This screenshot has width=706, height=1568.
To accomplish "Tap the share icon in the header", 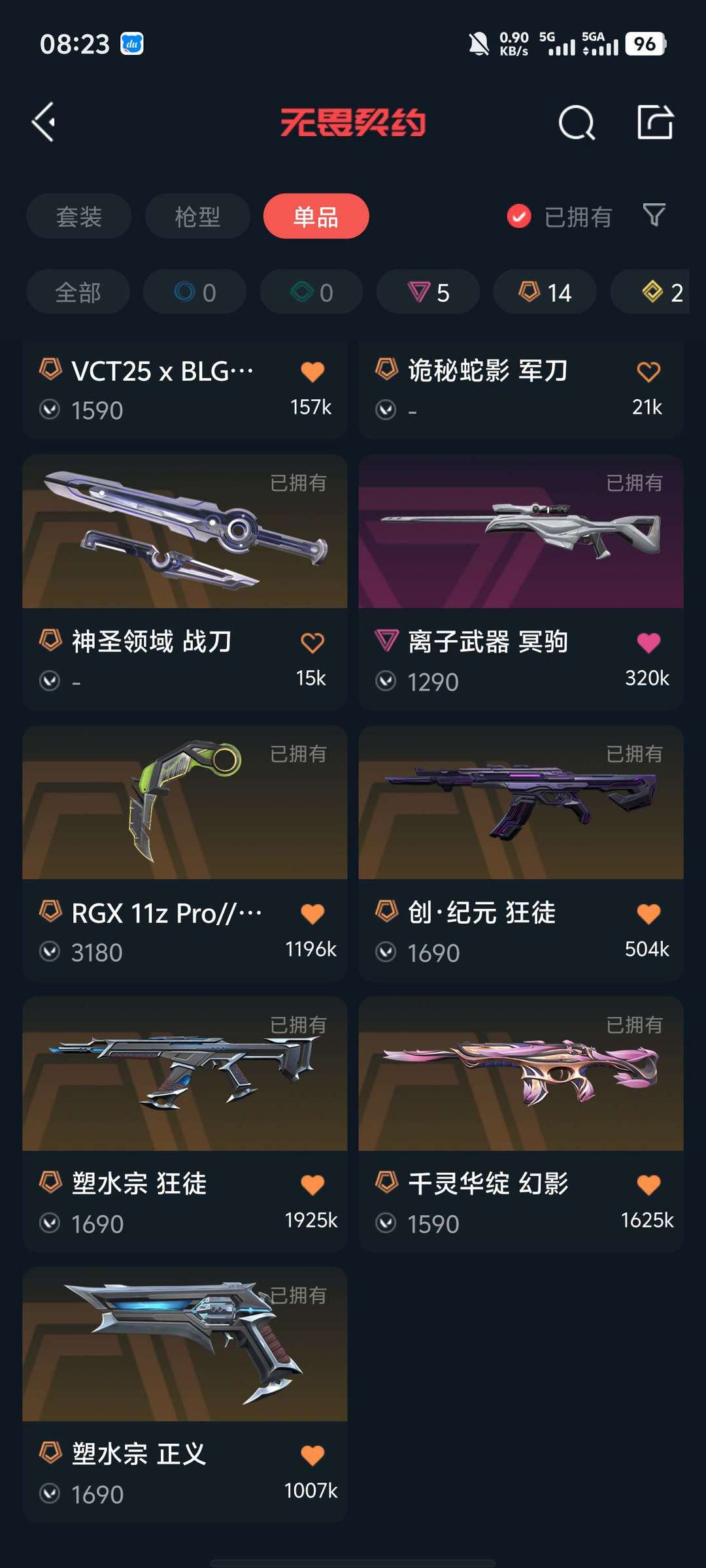I will 655,122.
